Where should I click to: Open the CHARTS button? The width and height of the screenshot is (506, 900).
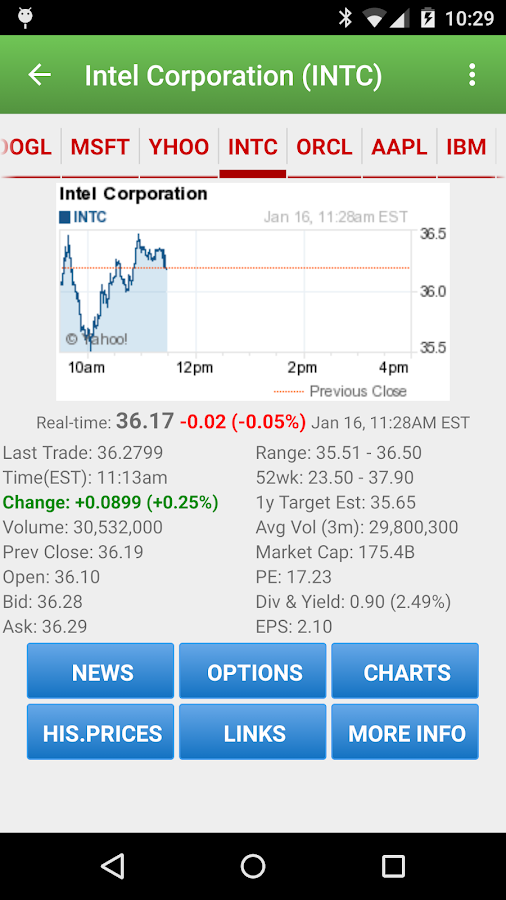[x=405, y=671]
